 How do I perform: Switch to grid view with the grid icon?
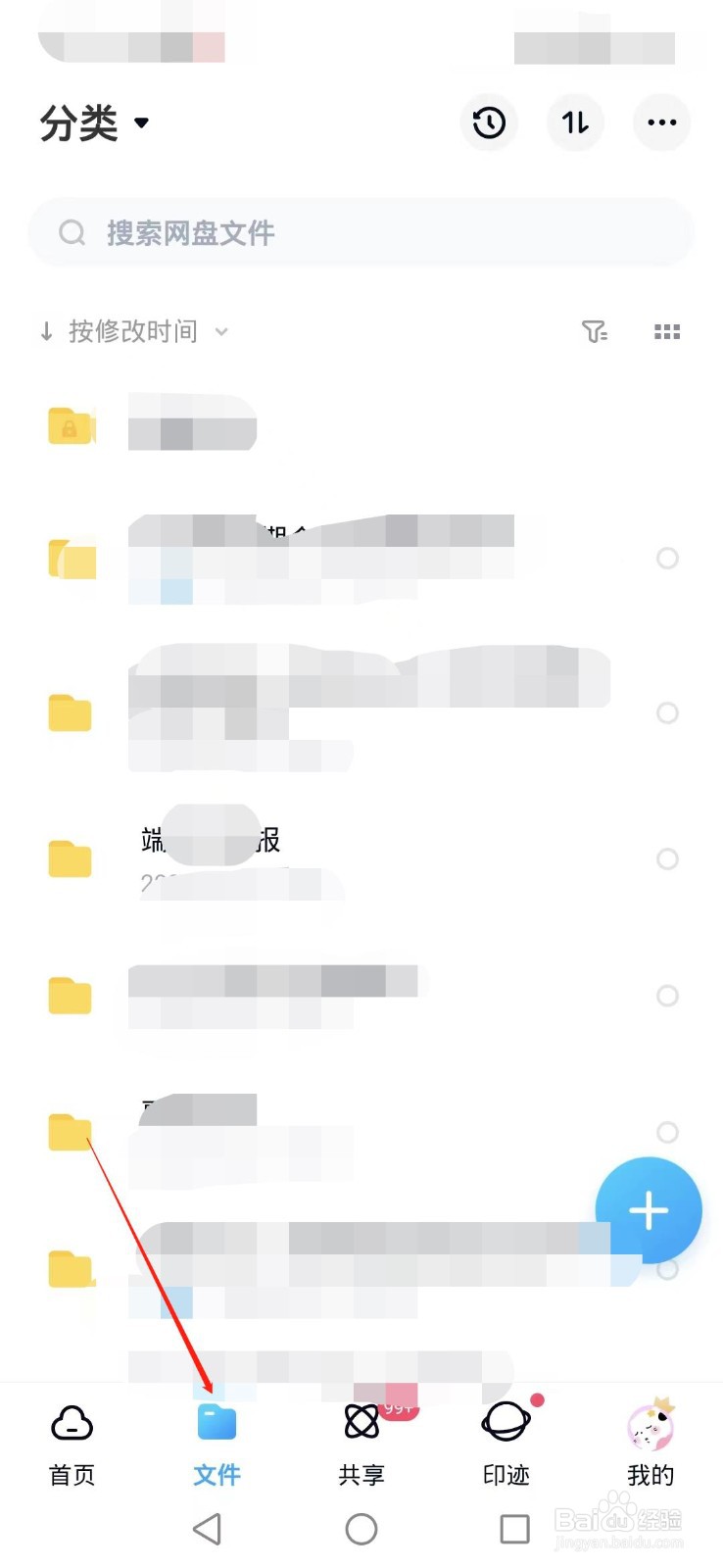[x=667, y=331]
